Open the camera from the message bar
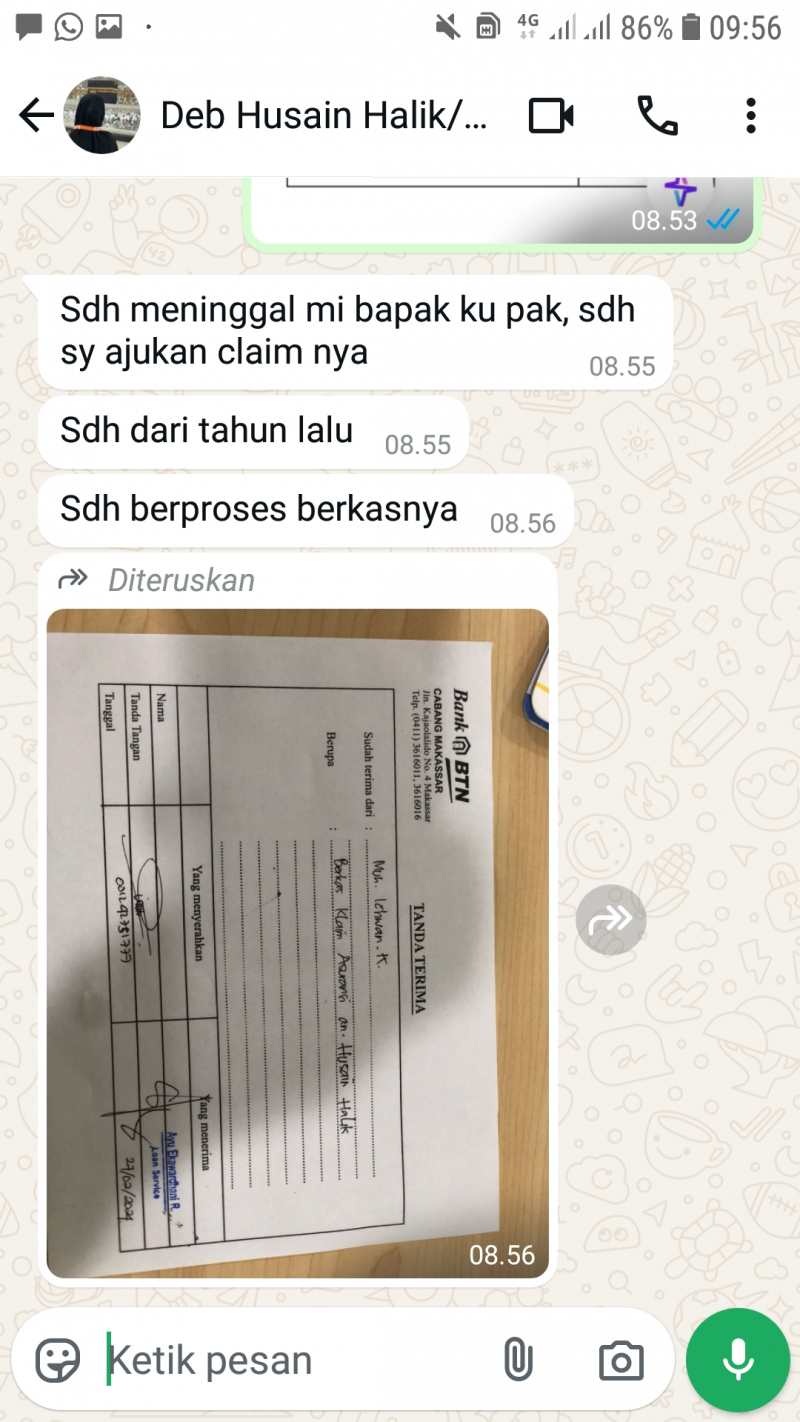The width and height of the screenshot is (800, 1422). (x=621, y=1360)
